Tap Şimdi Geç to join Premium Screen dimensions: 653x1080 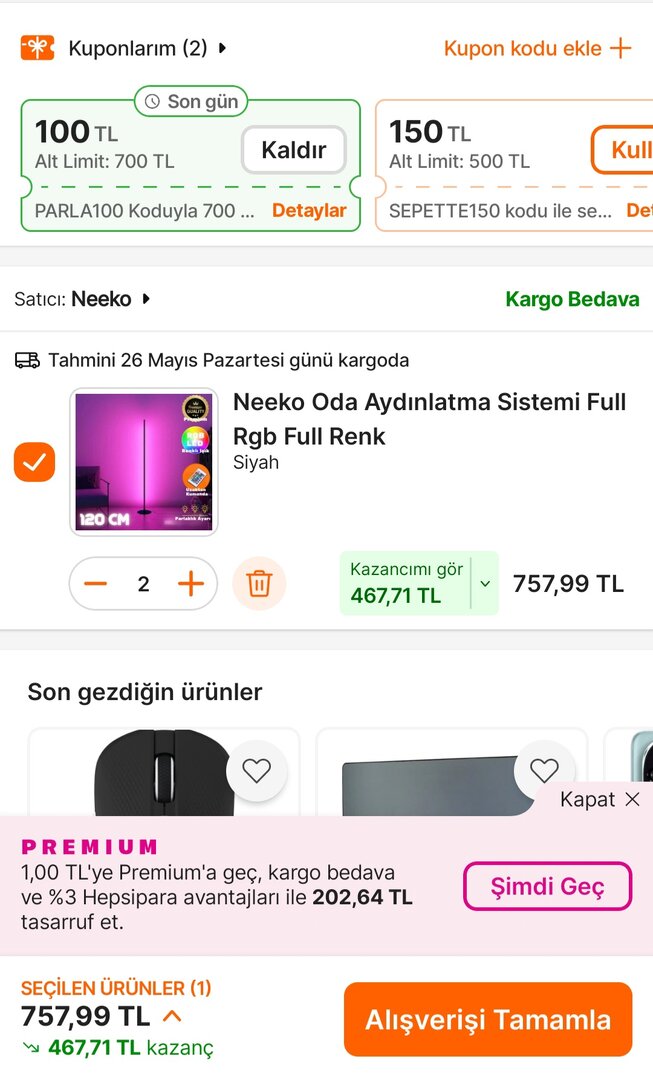coord(547,886)
